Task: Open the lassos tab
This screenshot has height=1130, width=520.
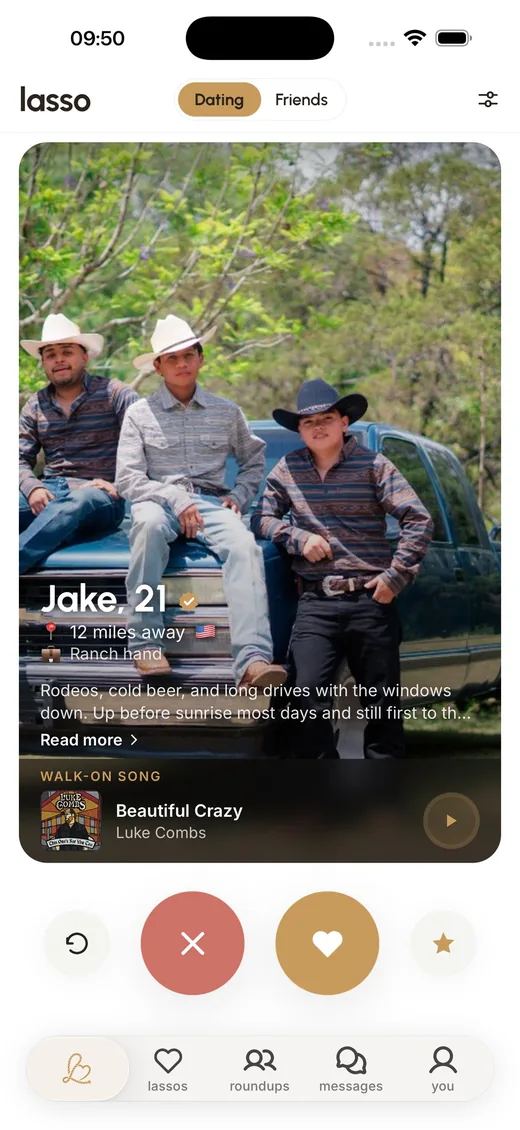Action: coord(168,1069)
